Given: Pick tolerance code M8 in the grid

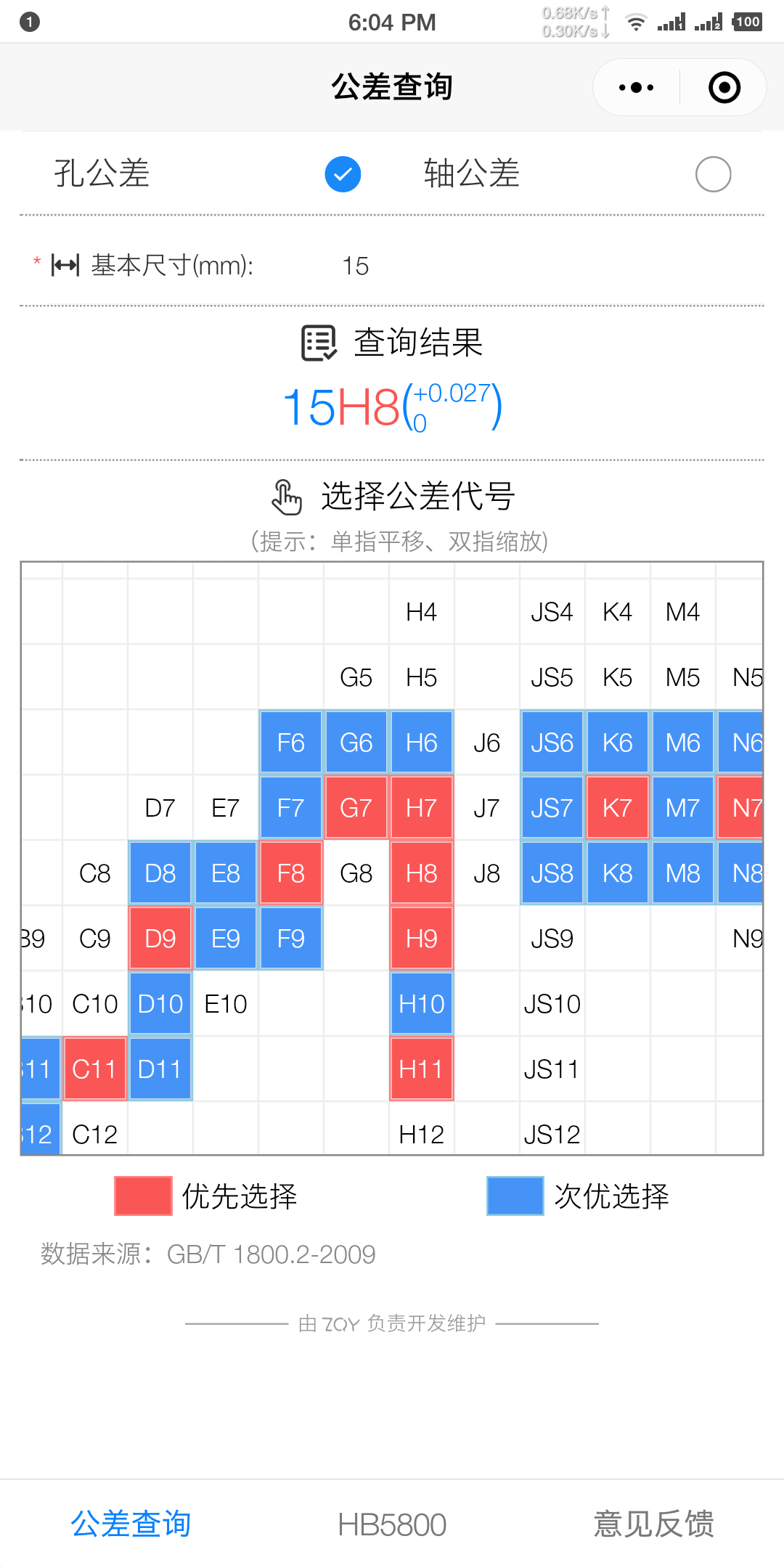Looking at the screenshot, I should 683,873.
